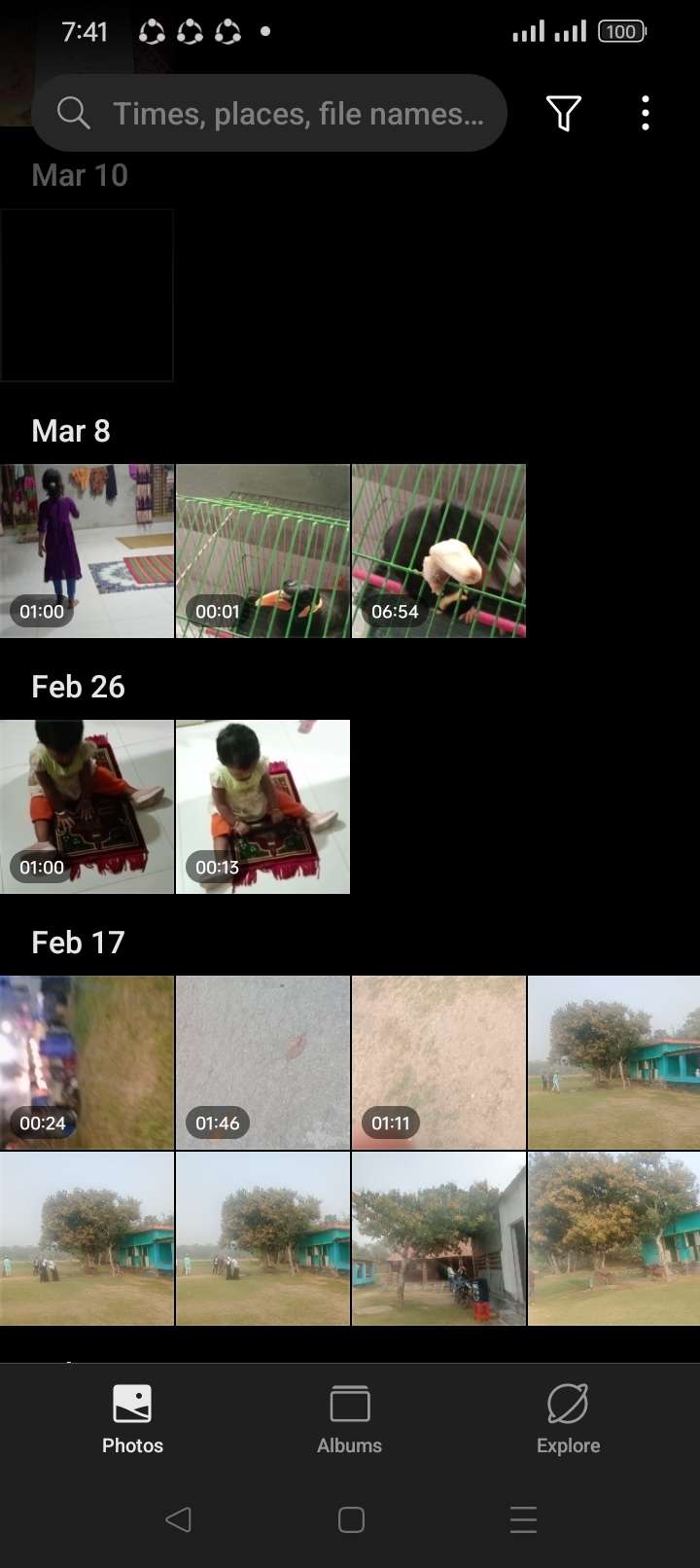Select the Photos tab
This screenshot has width=700, height=1568.
click(132, 1420)
